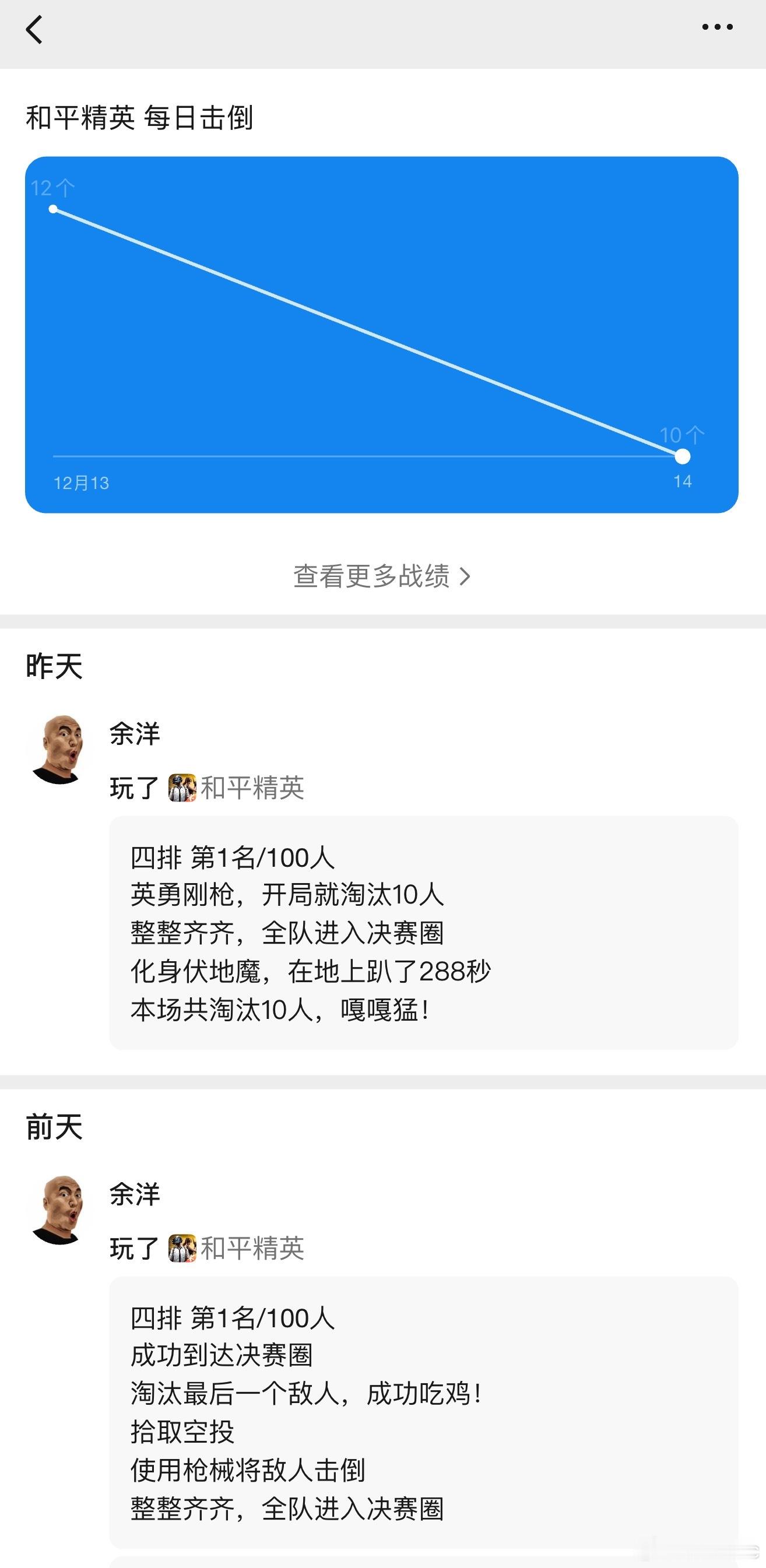Tap the 和平精英 game name label under 昨天
The height and width of the screenshot is (1568, 766).
click(x=252, y=787)
